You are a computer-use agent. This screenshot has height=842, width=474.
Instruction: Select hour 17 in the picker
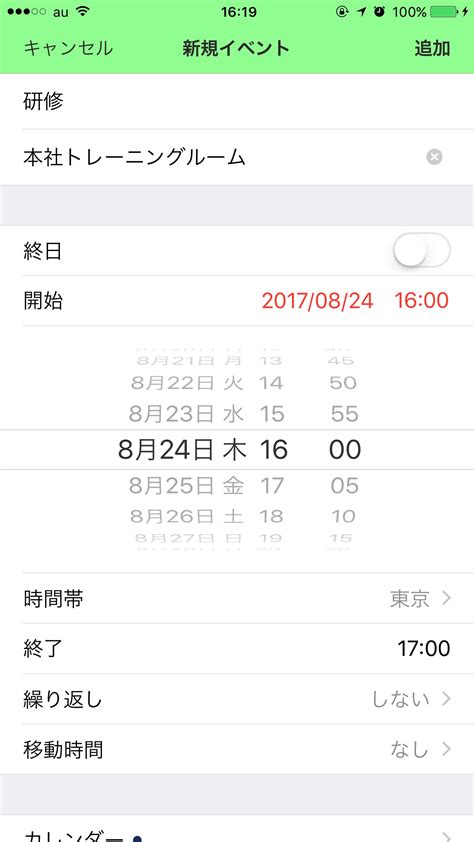point(272,486)
